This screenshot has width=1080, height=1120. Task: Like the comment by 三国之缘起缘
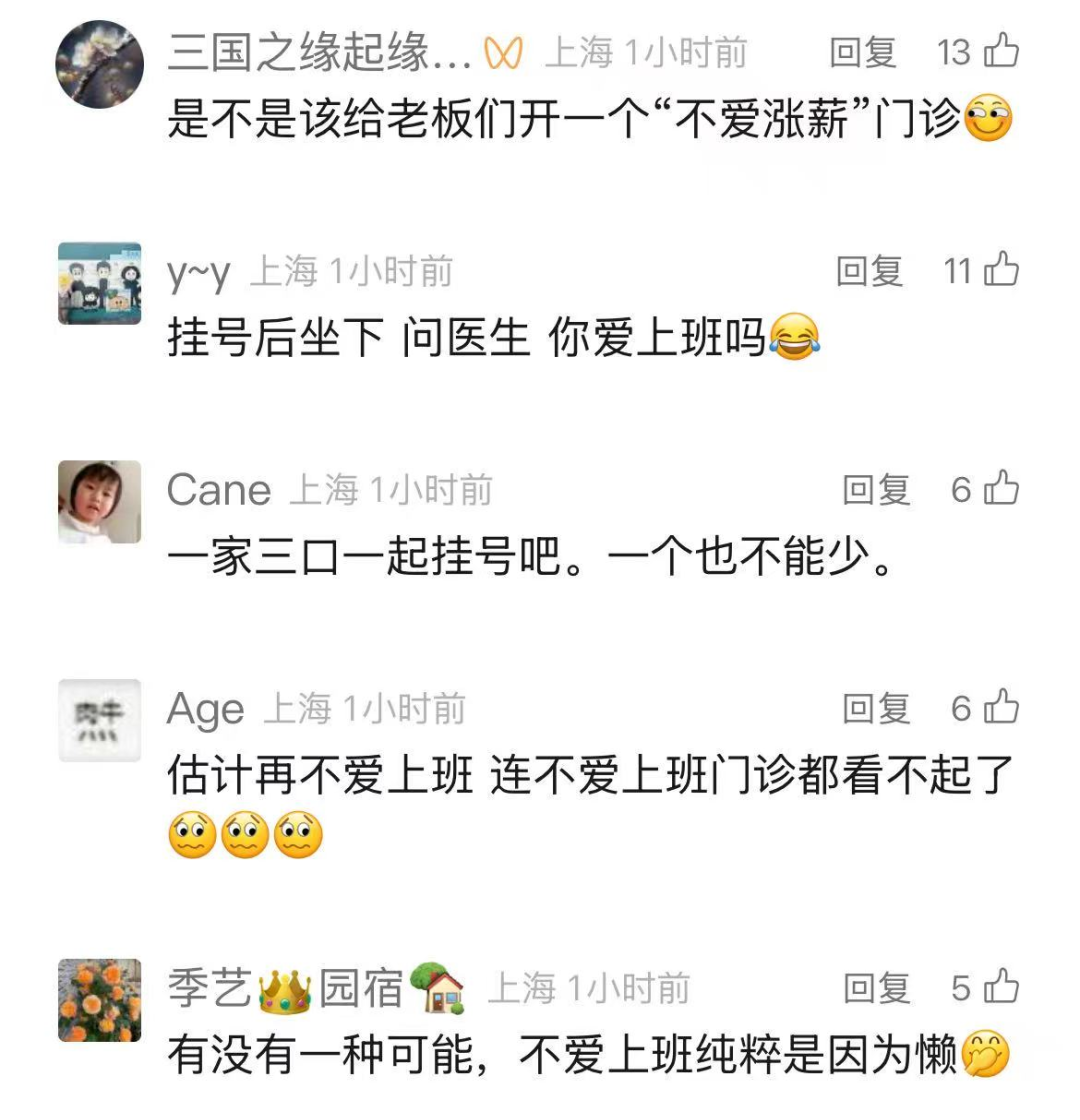tap(1001, 50)
